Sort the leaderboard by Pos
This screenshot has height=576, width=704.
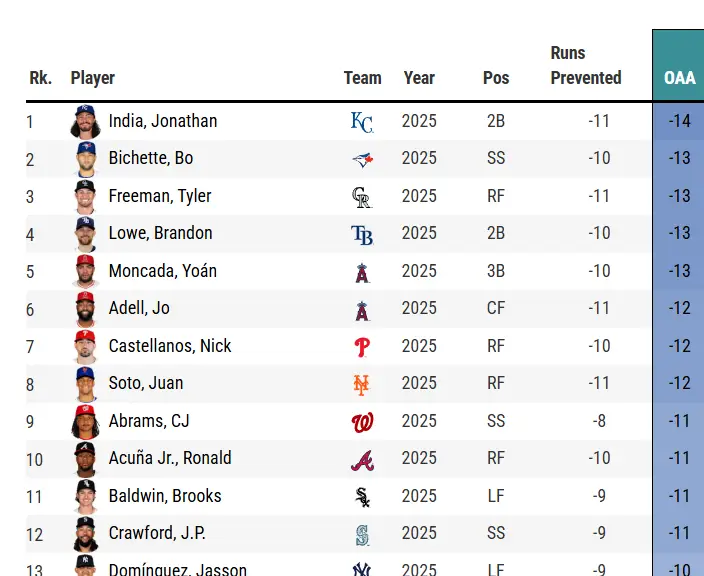[496, 78]
